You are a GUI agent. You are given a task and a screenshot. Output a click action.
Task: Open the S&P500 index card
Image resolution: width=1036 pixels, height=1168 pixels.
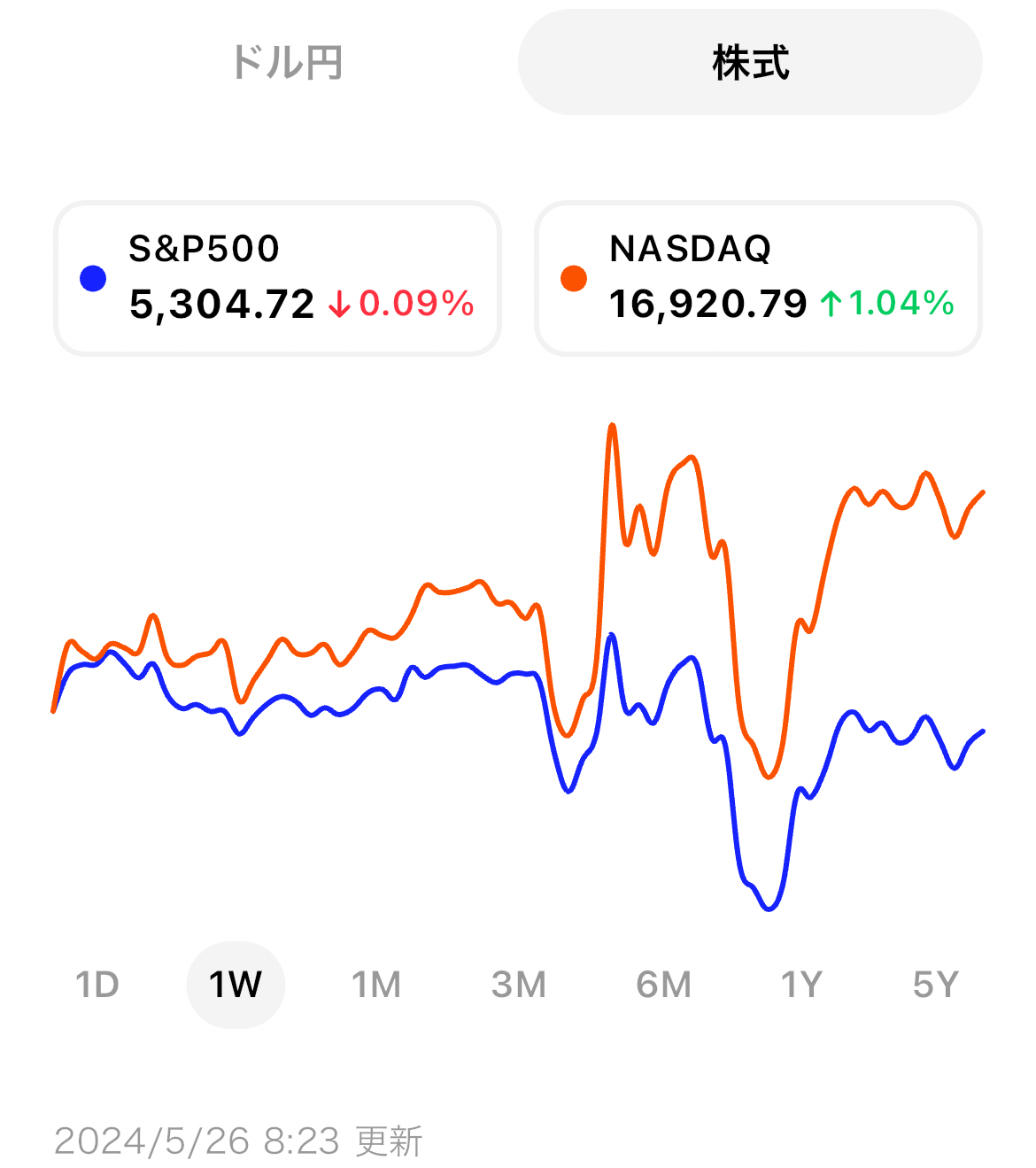[x=277, y=278]
